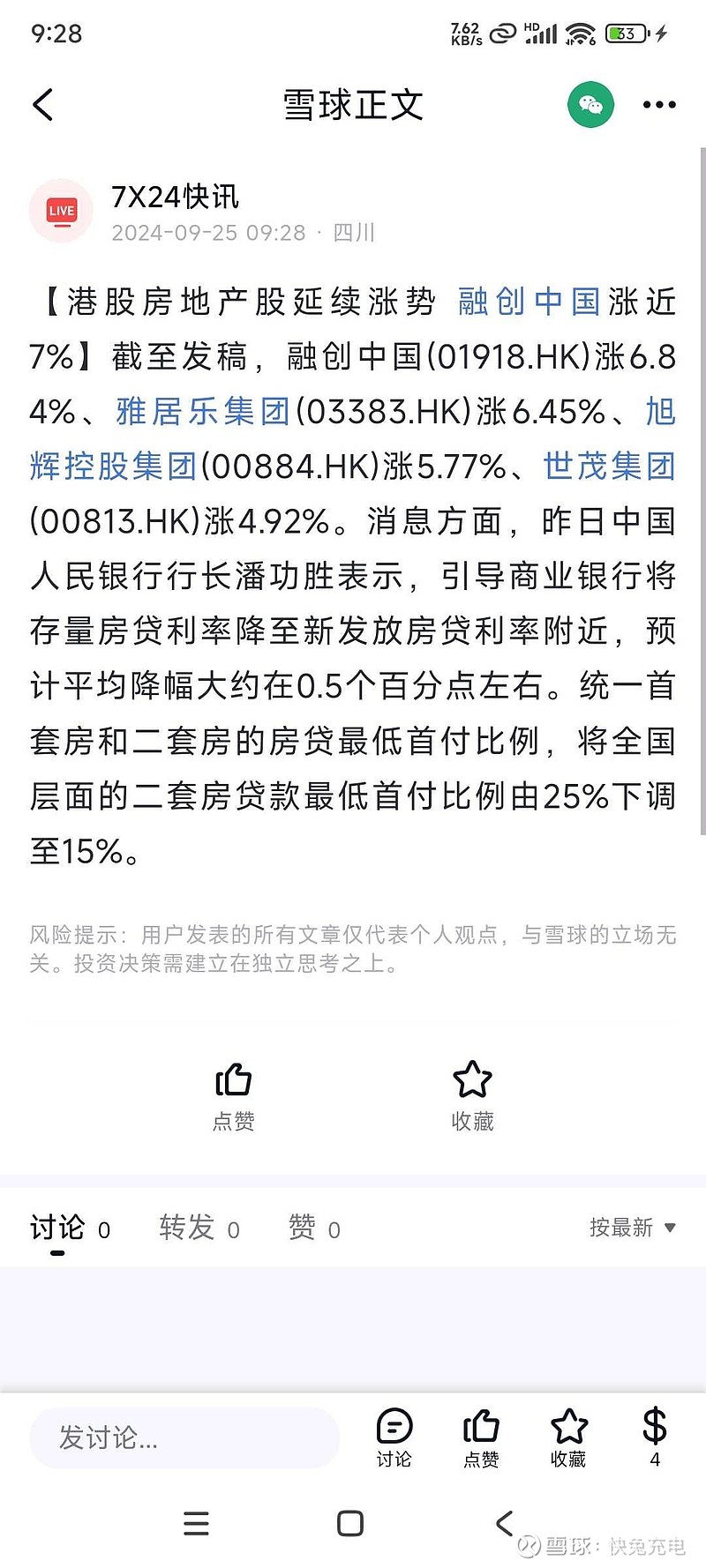Open 讨论 in the bottom toolbar
The image size is (706, 1568).
coord(394,1438)
